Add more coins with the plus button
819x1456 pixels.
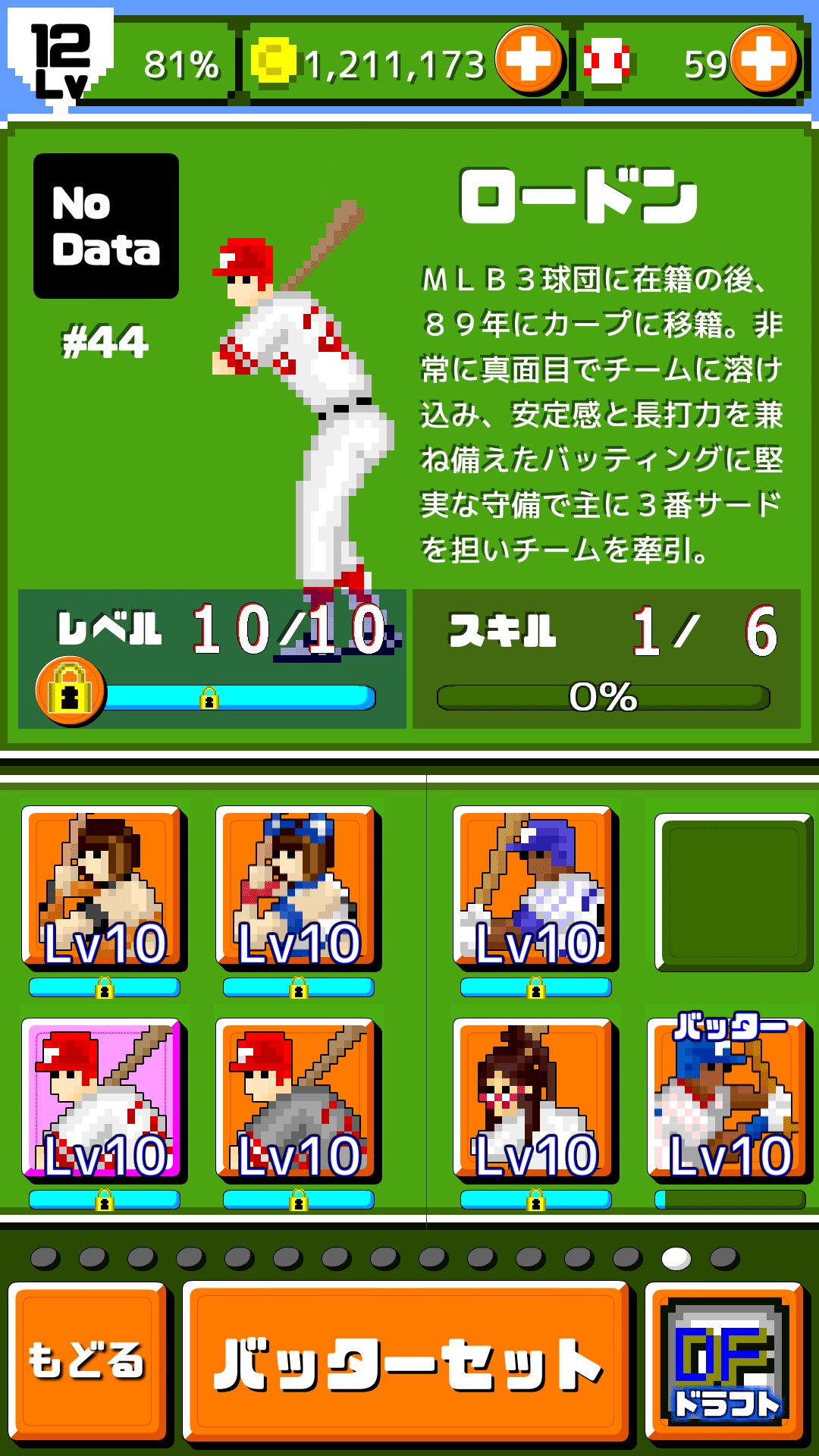(x=529, y=59)
